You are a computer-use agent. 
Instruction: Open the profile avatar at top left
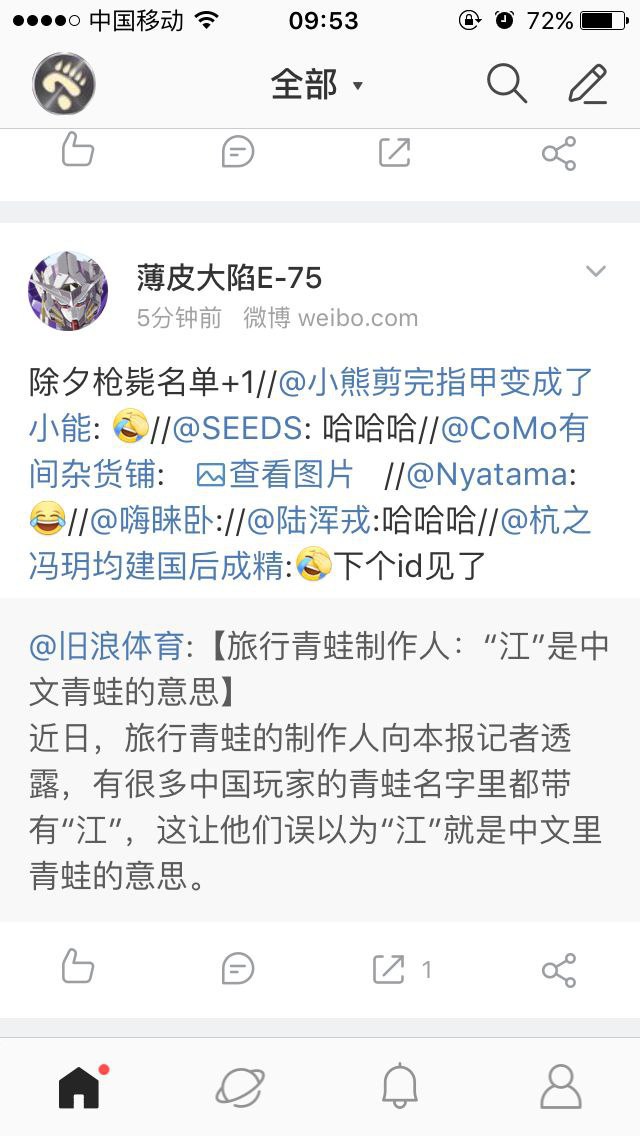[65, 85]
